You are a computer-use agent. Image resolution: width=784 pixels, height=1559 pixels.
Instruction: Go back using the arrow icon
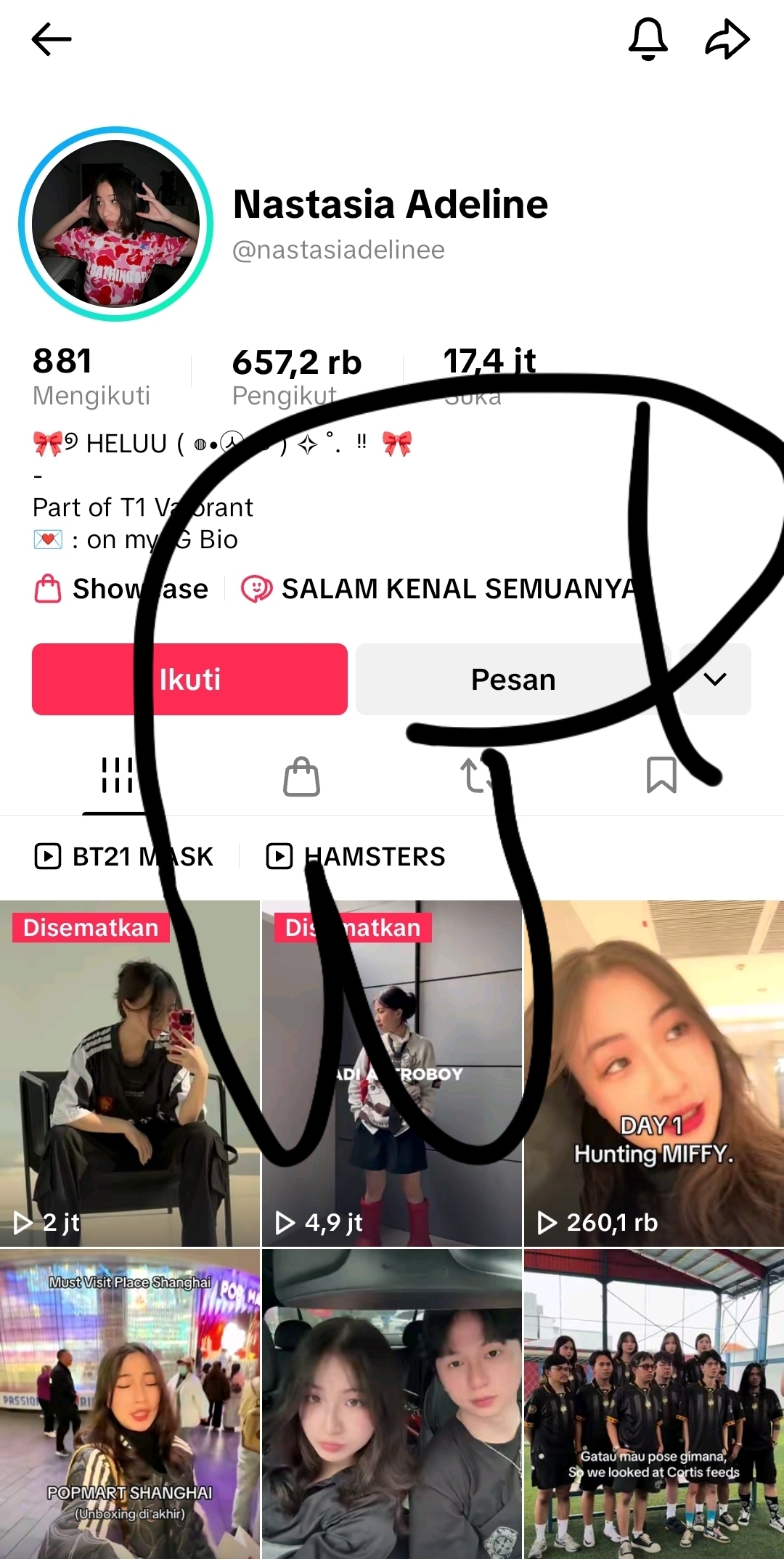click(x=52, y=39)
